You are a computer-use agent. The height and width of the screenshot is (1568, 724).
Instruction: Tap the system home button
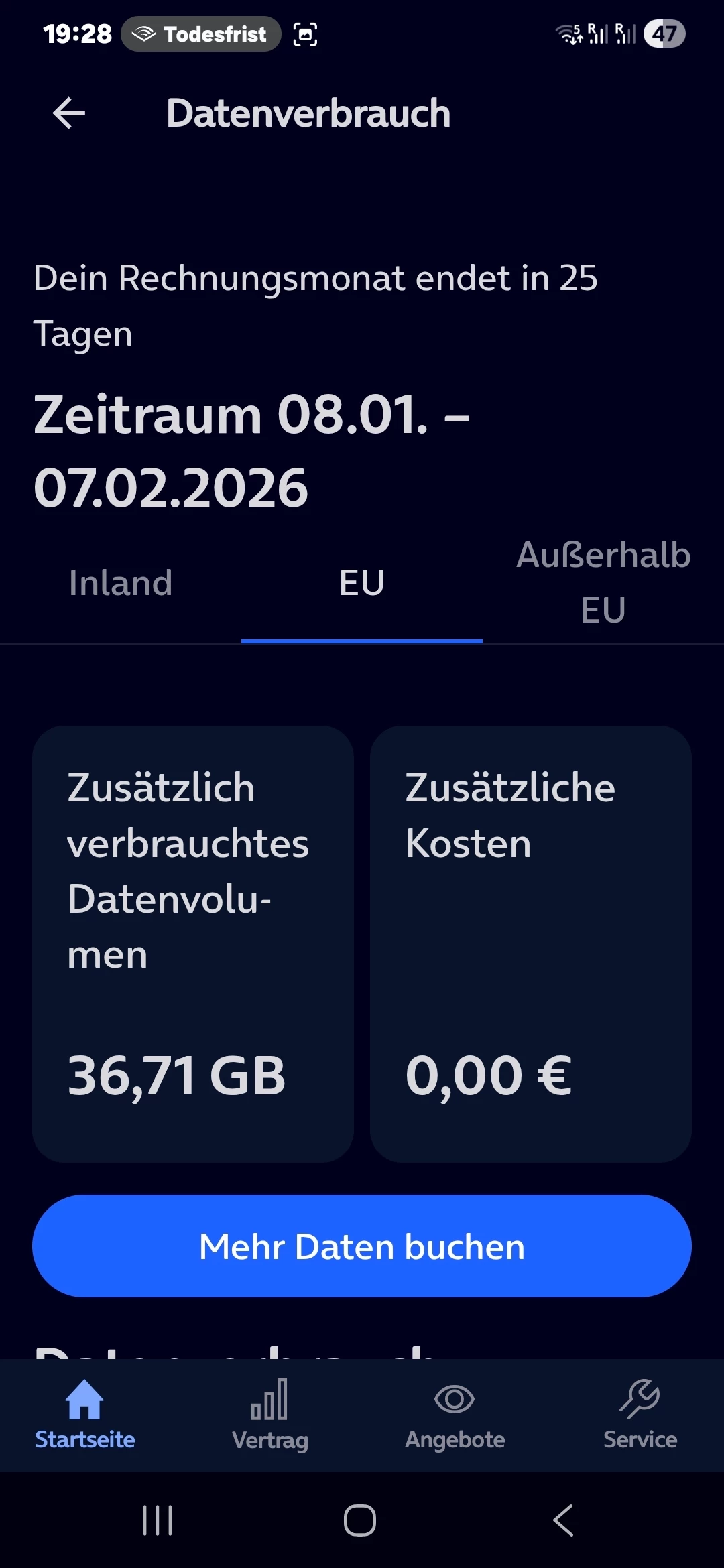[x=360, y=1520]
